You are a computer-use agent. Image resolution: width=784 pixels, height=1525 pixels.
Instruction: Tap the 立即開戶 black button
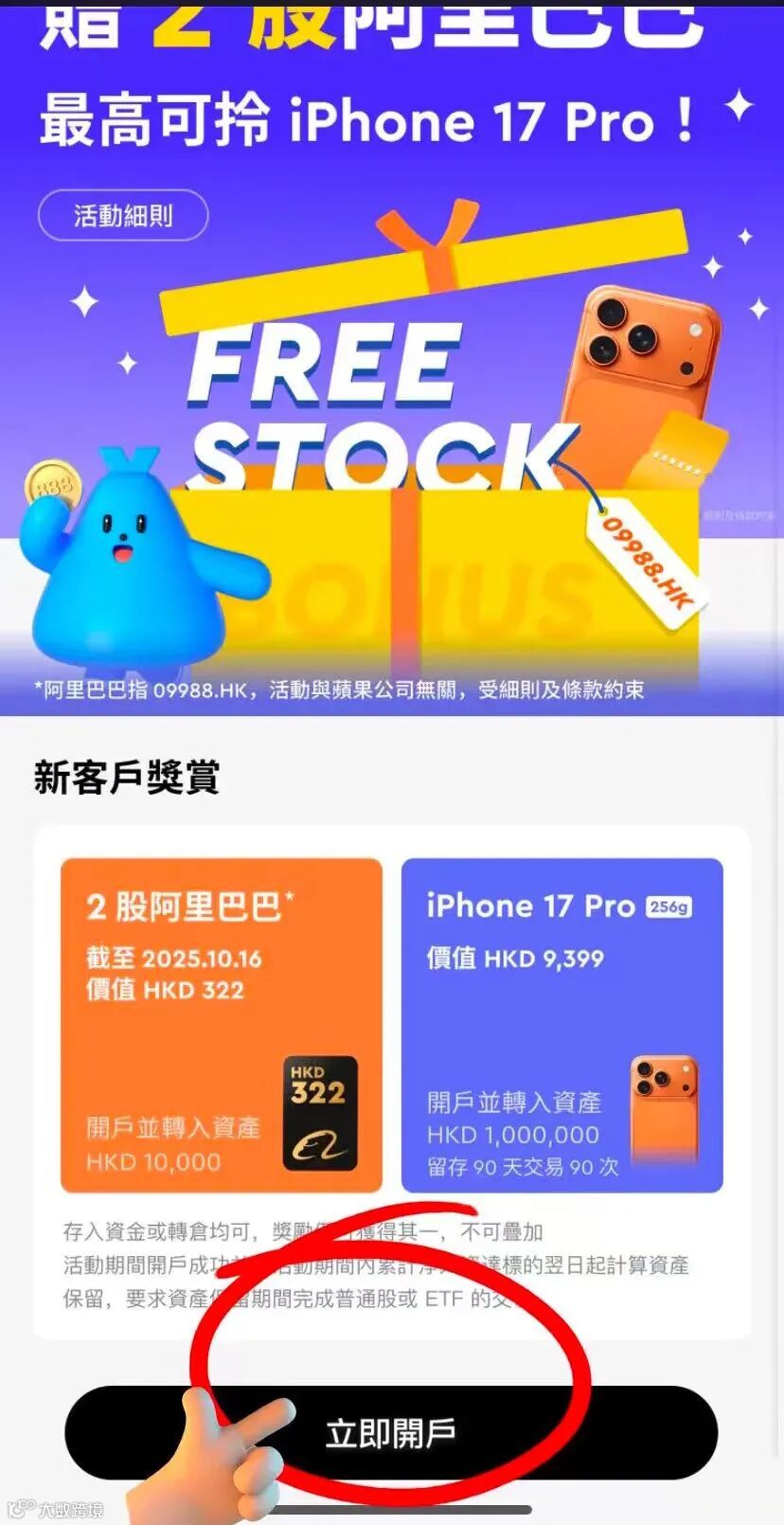pos(392,1432)
